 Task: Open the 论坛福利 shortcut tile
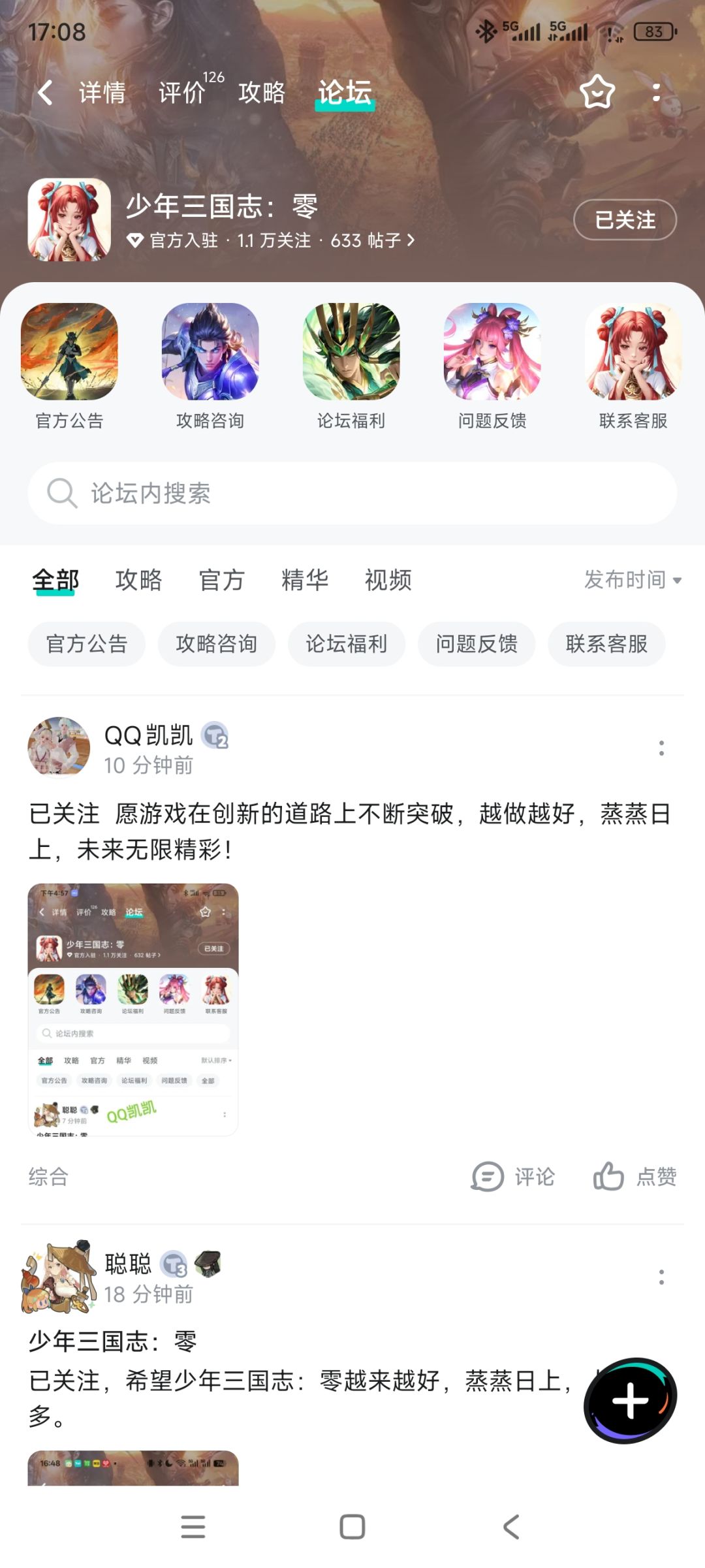coord(351,367)
